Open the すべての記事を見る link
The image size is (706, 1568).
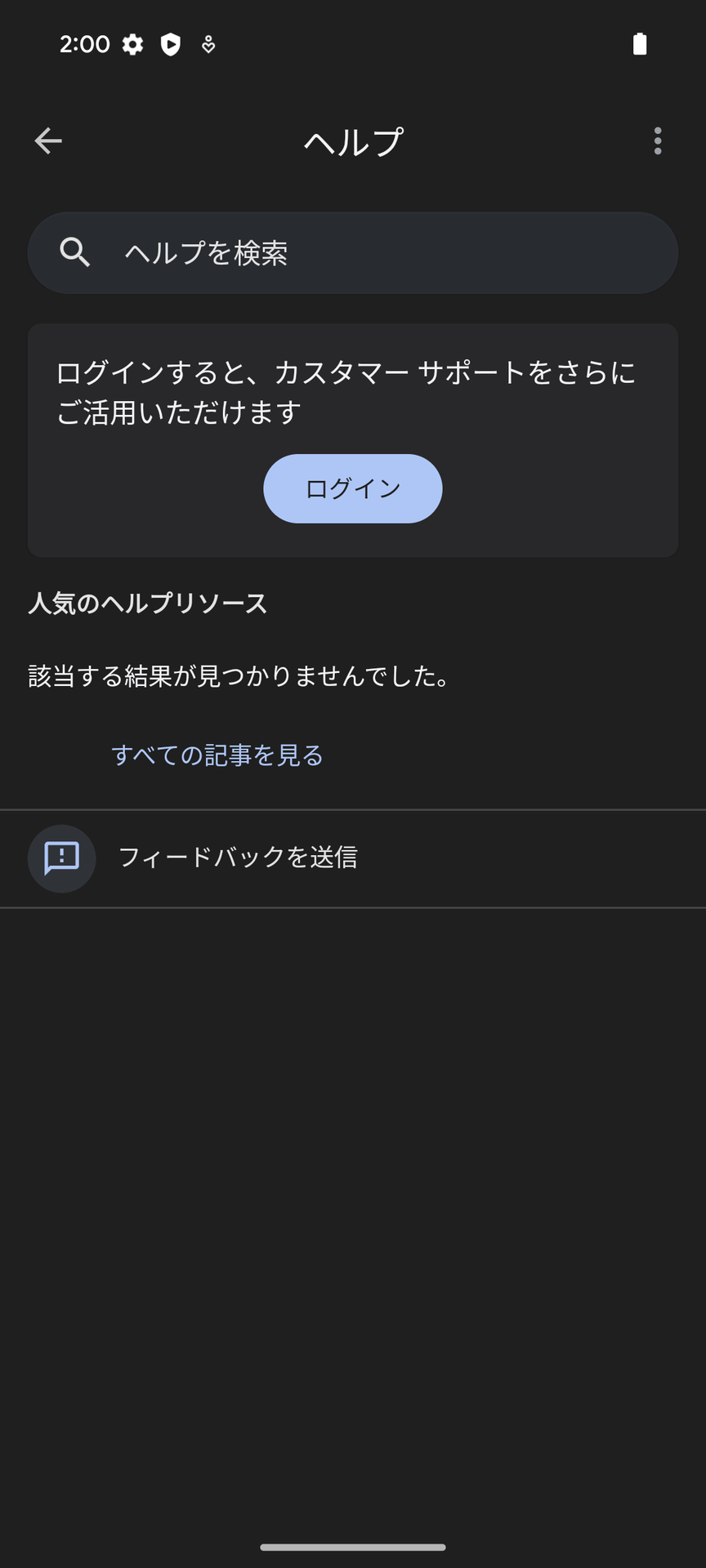pyautogui.click(x=217, y=755)
